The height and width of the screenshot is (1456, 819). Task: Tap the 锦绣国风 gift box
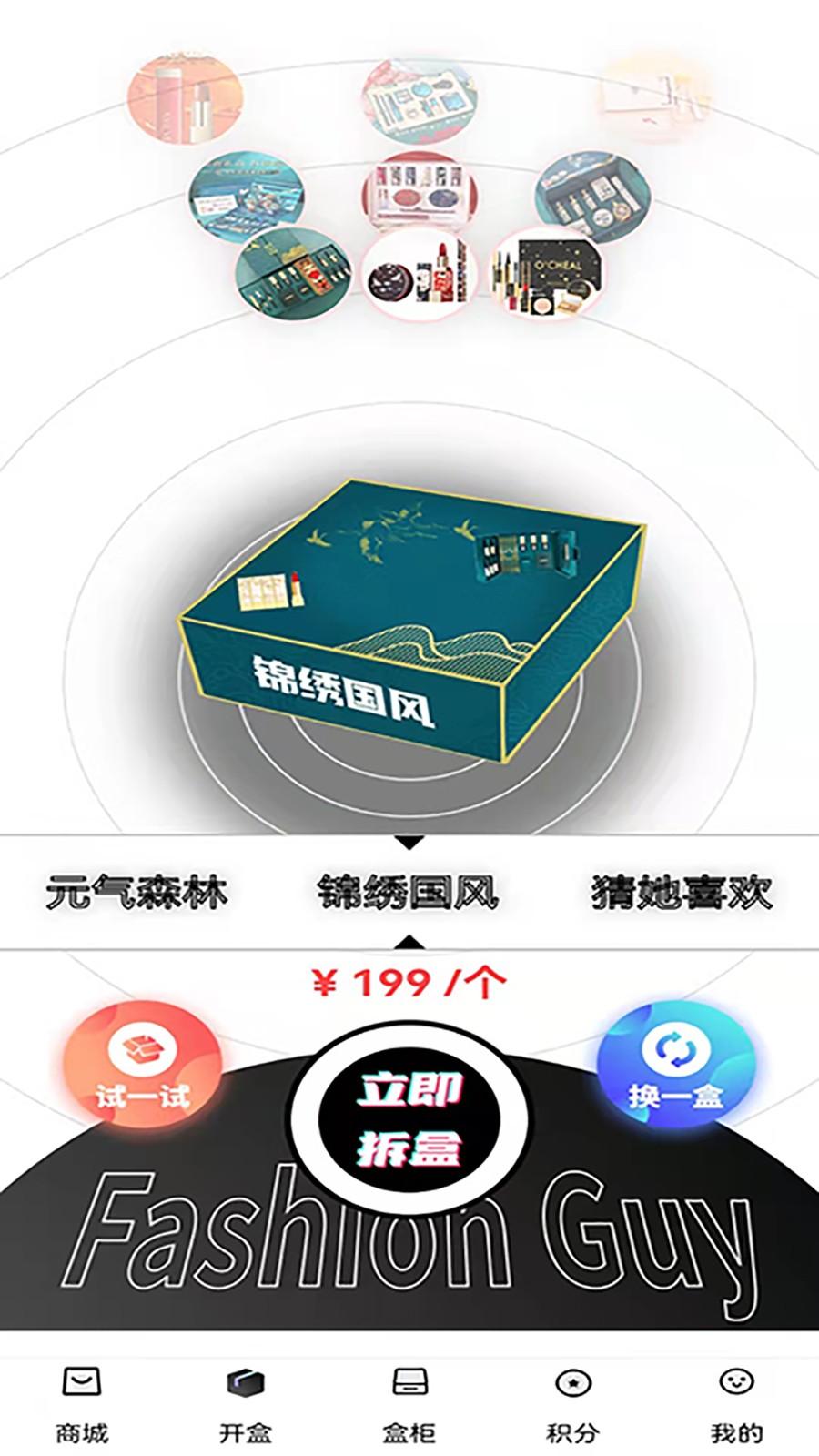click(411, 619)
